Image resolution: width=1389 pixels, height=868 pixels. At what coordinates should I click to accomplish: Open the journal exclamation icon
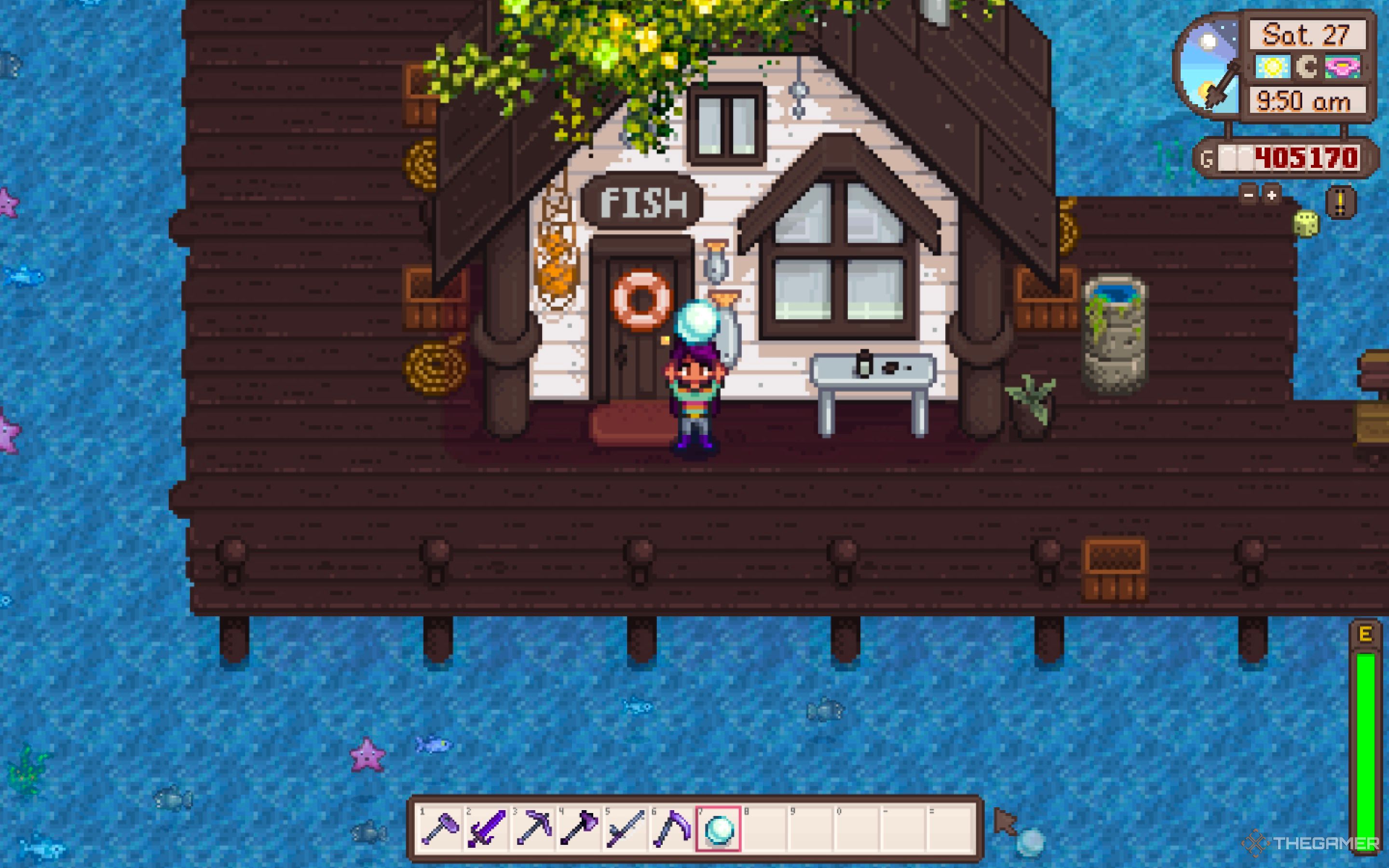[1341, 203]
